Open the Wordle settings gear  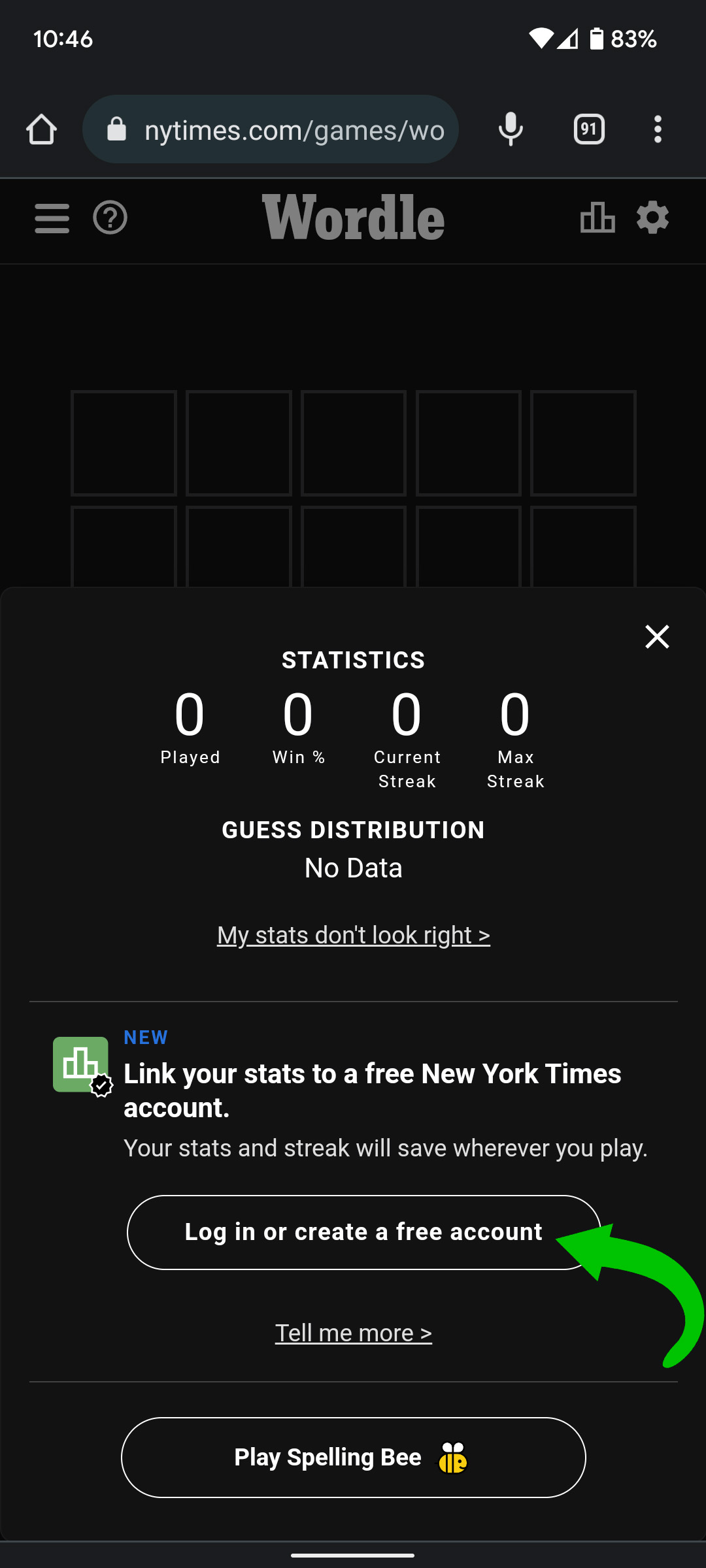(x=652, y=220)
